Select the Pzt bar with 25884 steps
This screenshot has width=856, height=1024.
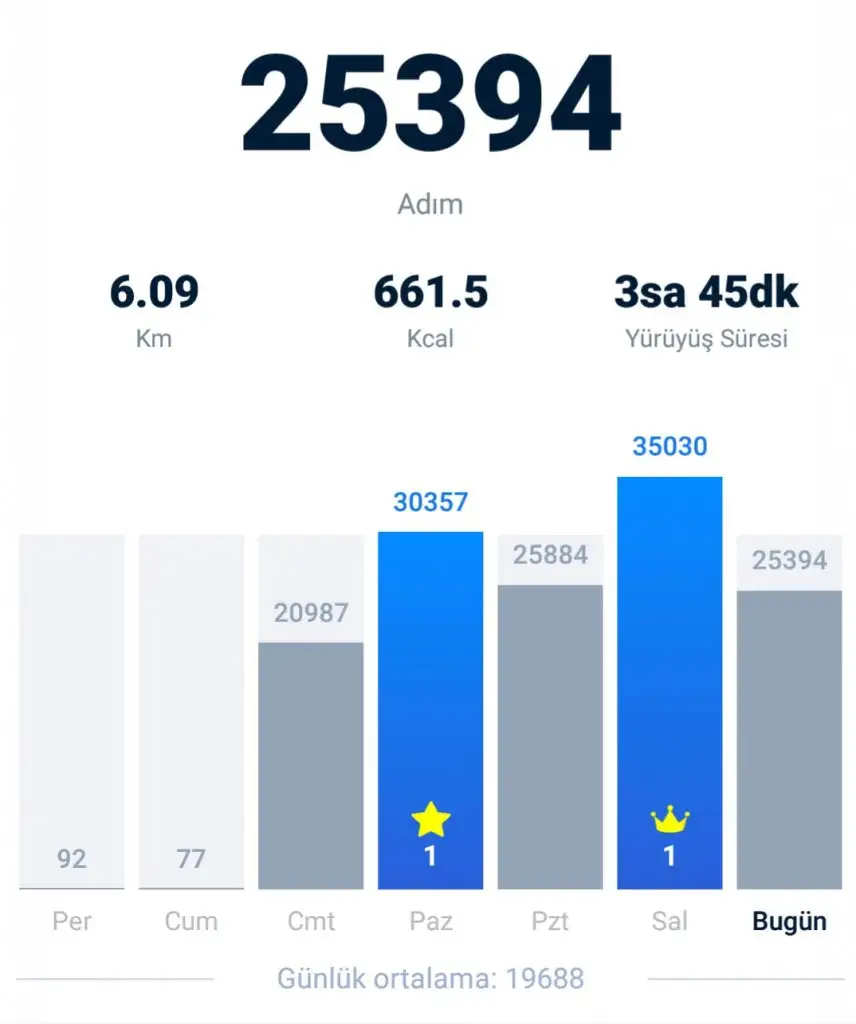pos(550,737)
